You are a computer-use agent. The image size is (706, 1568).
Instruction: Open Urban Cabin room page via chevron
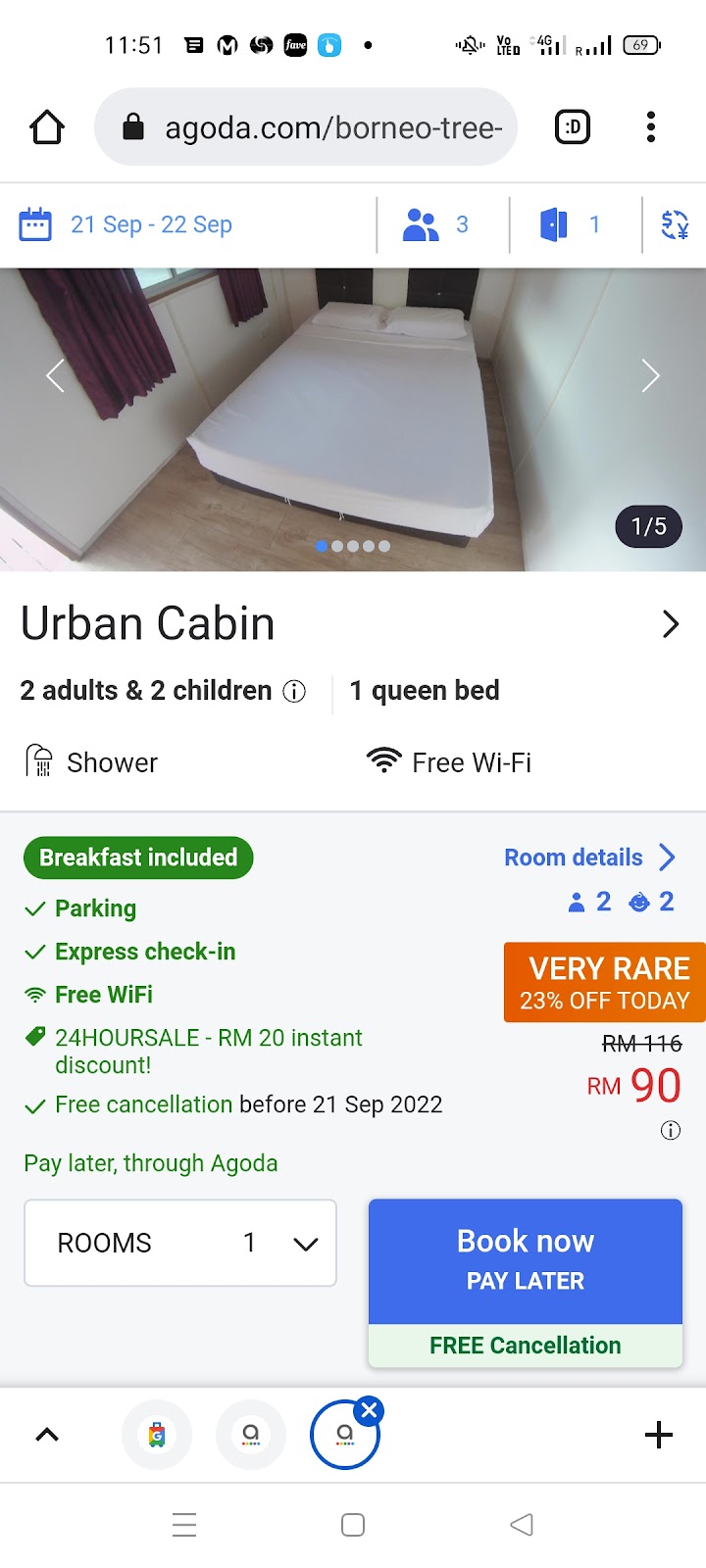click(671, 624)
